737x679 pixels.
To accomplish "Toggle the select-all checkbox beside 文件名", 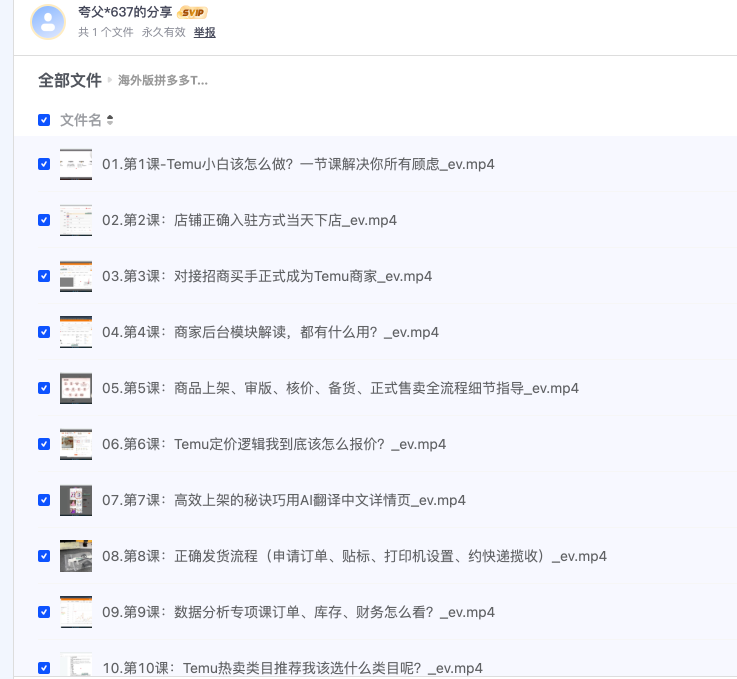I will [x=44, y=120].
